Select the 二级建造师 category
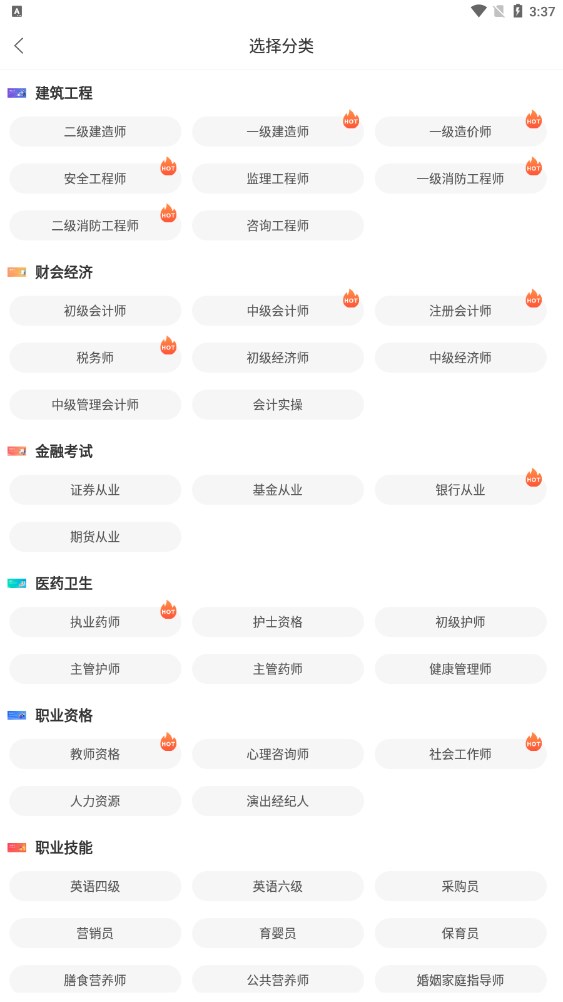This screenshot has width=563, height=1002. pos(95,132)
